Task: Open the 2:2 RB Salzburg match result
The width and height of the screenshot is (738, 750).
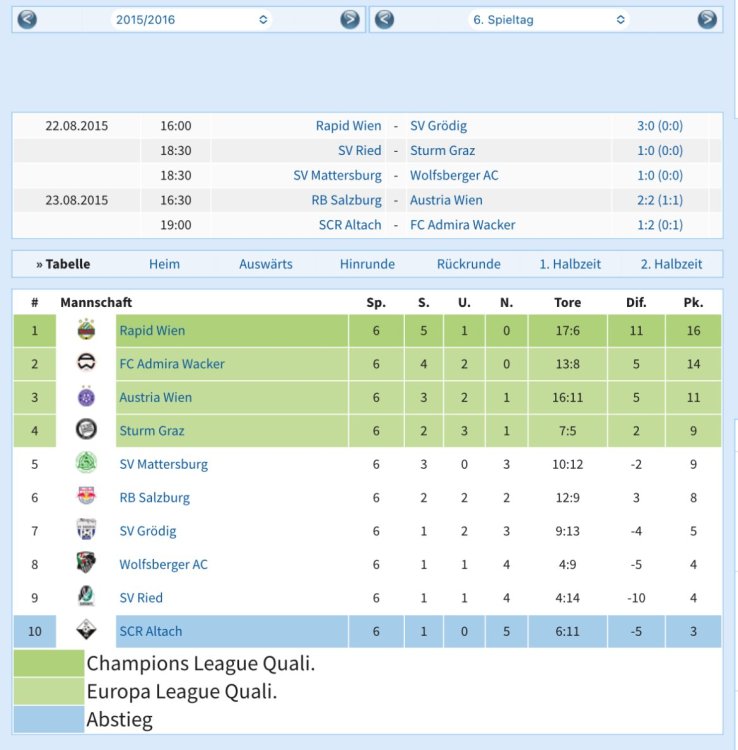Action: point(659,200)
